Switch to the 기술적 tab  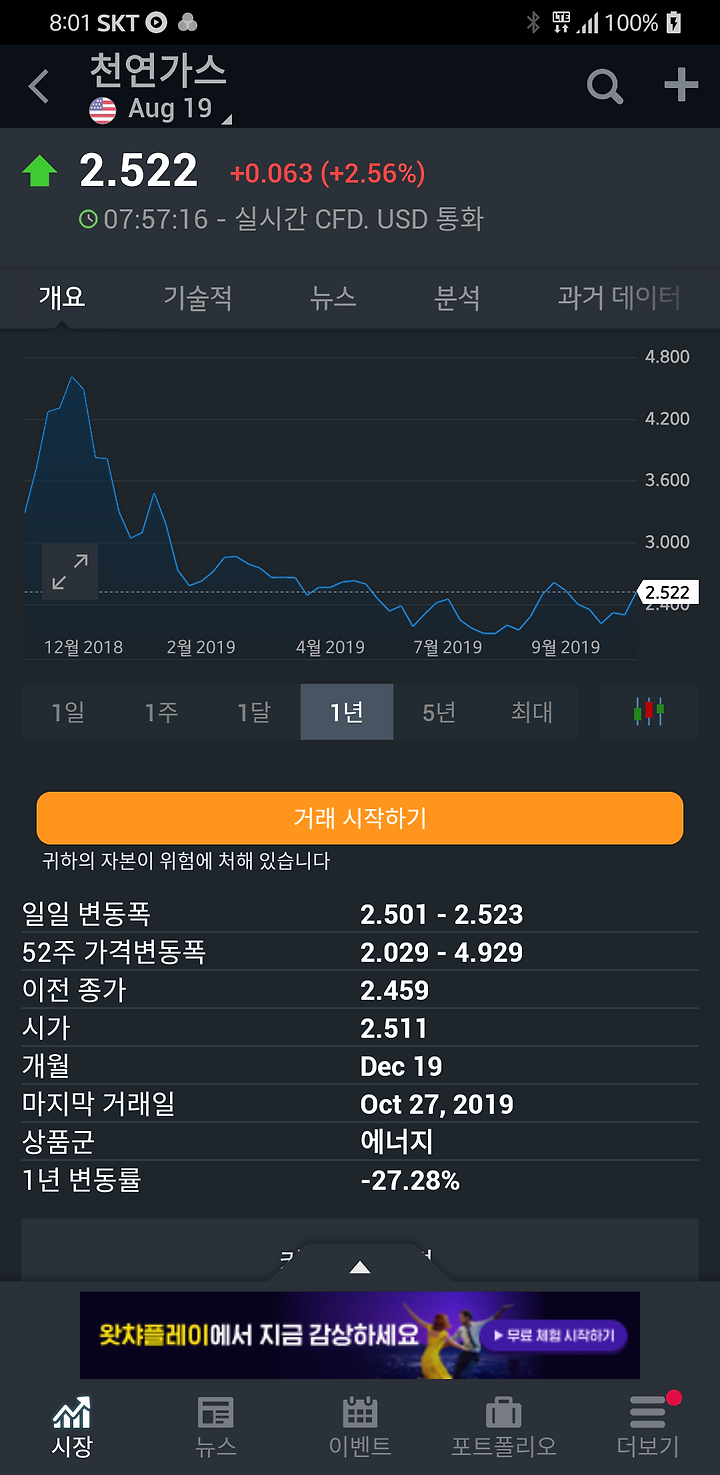[x=197, y=297]
